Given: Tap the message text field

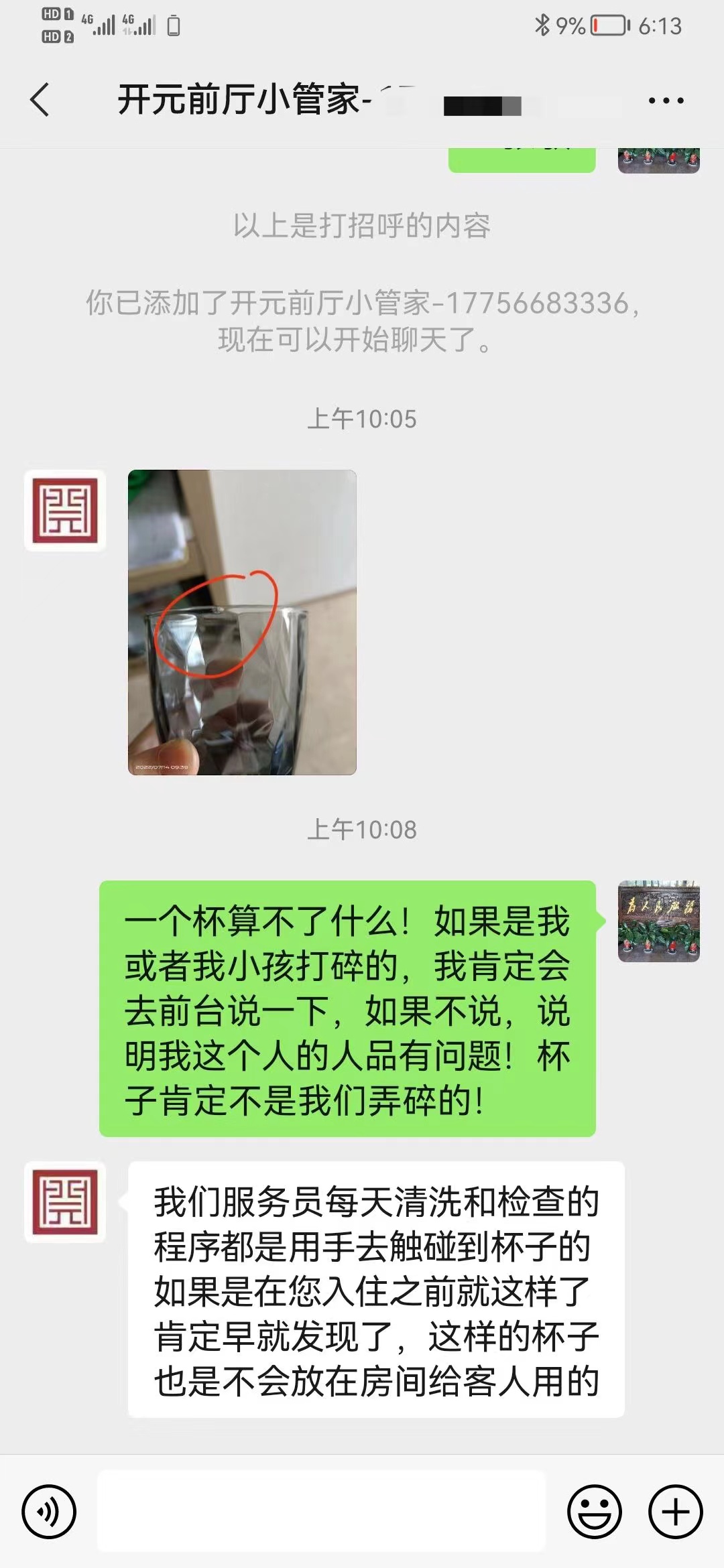Looking at the screenshot, I should click(x=322, y=1512).
